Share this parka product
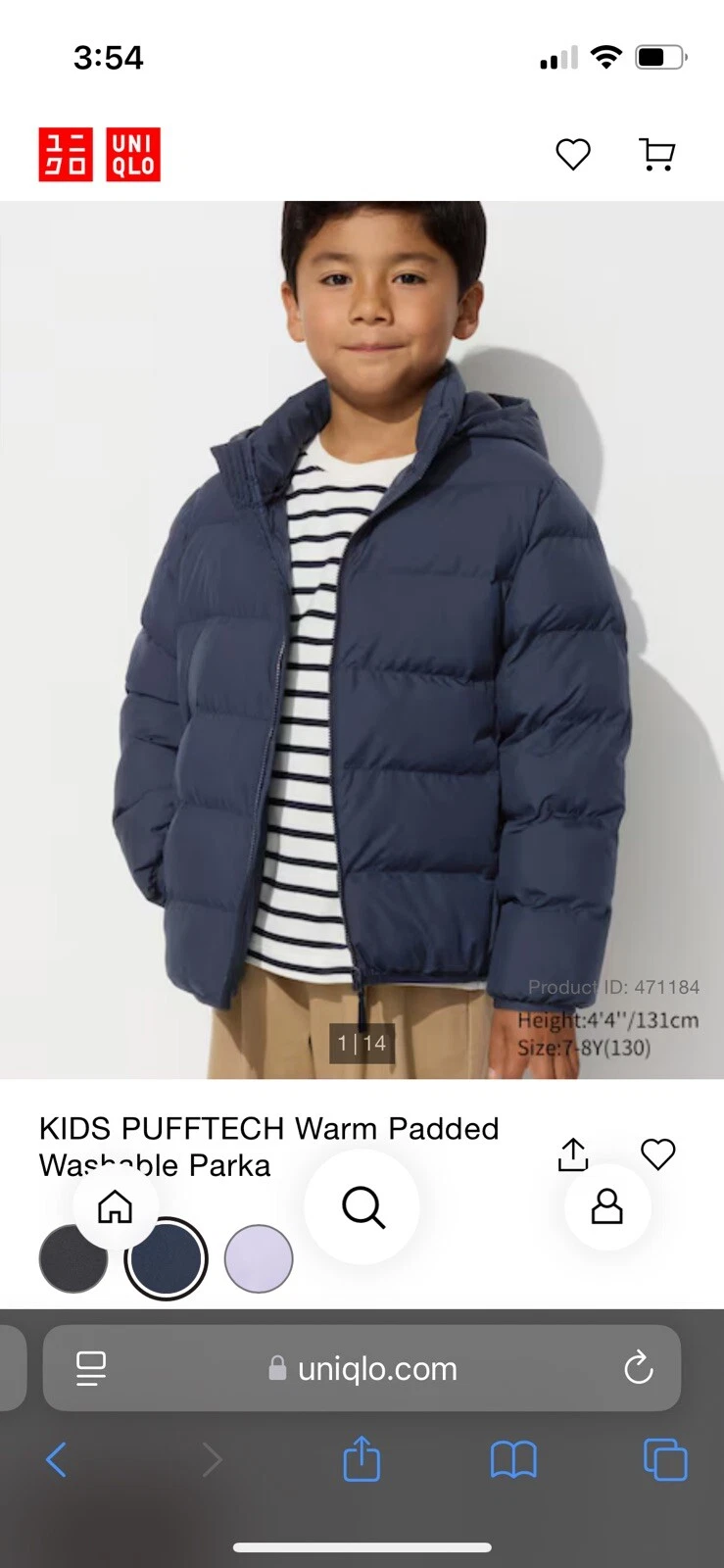724x1568 pixels. tap(572, 1154)
